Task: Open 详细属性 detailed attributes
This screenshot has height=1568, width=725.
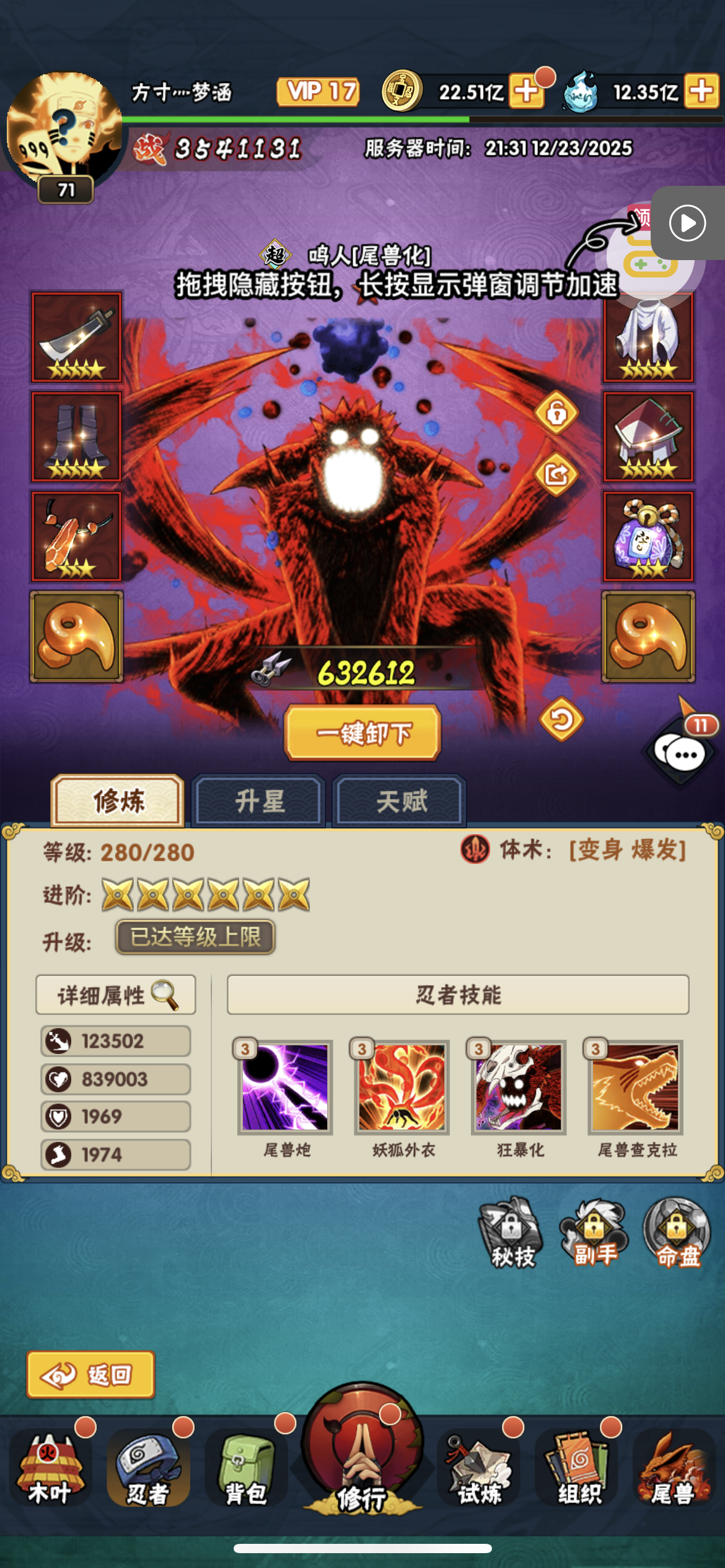Action: 116,995
